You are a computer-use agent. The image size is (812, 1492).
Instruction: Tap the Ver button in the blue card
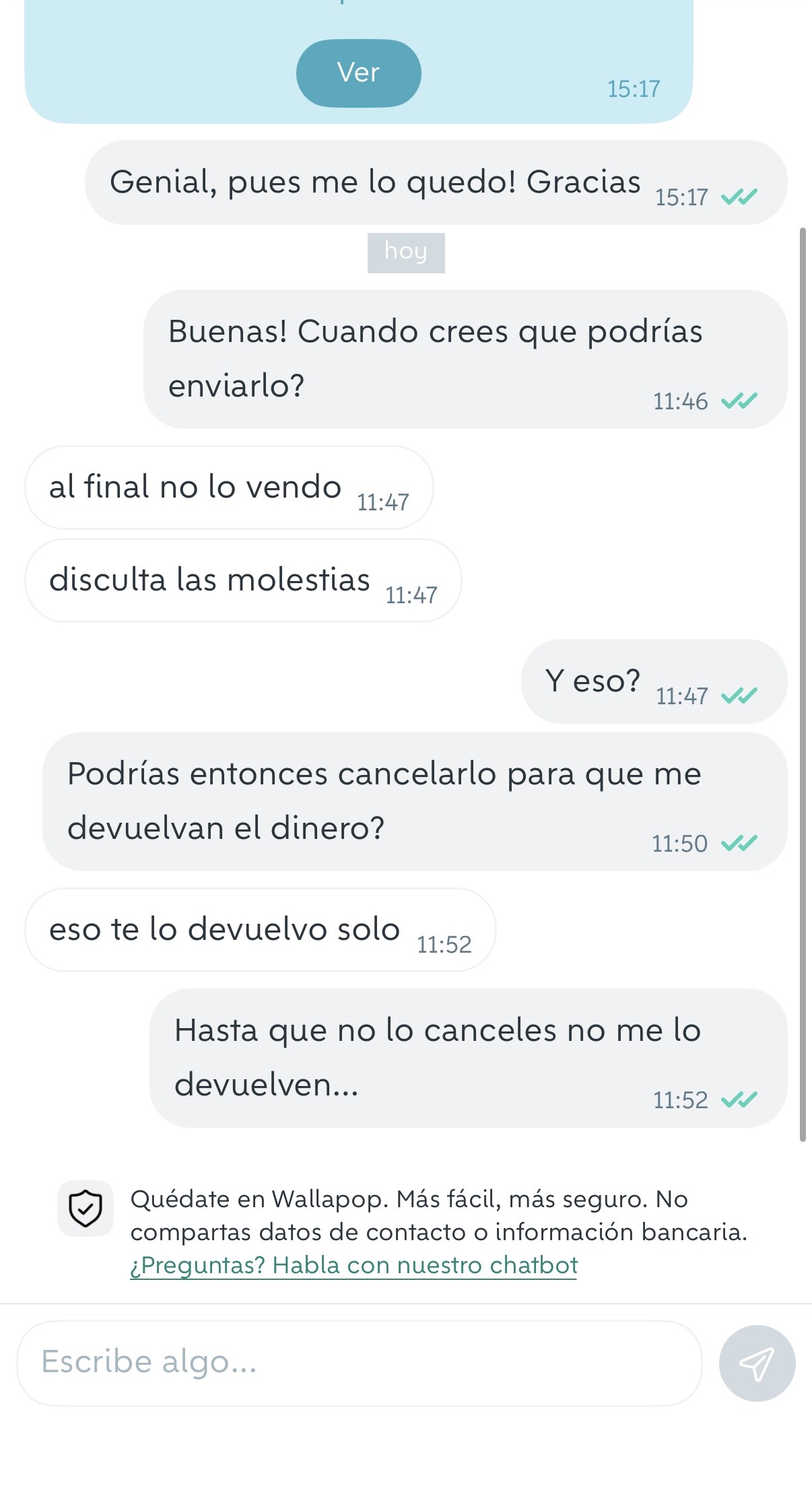click(358, 73)
